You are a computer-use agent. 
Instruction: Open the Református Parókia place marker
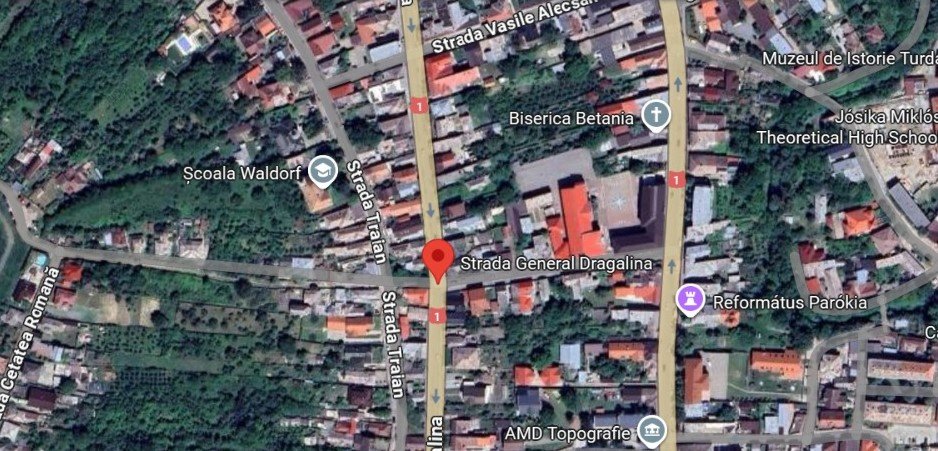pos(690,298)
